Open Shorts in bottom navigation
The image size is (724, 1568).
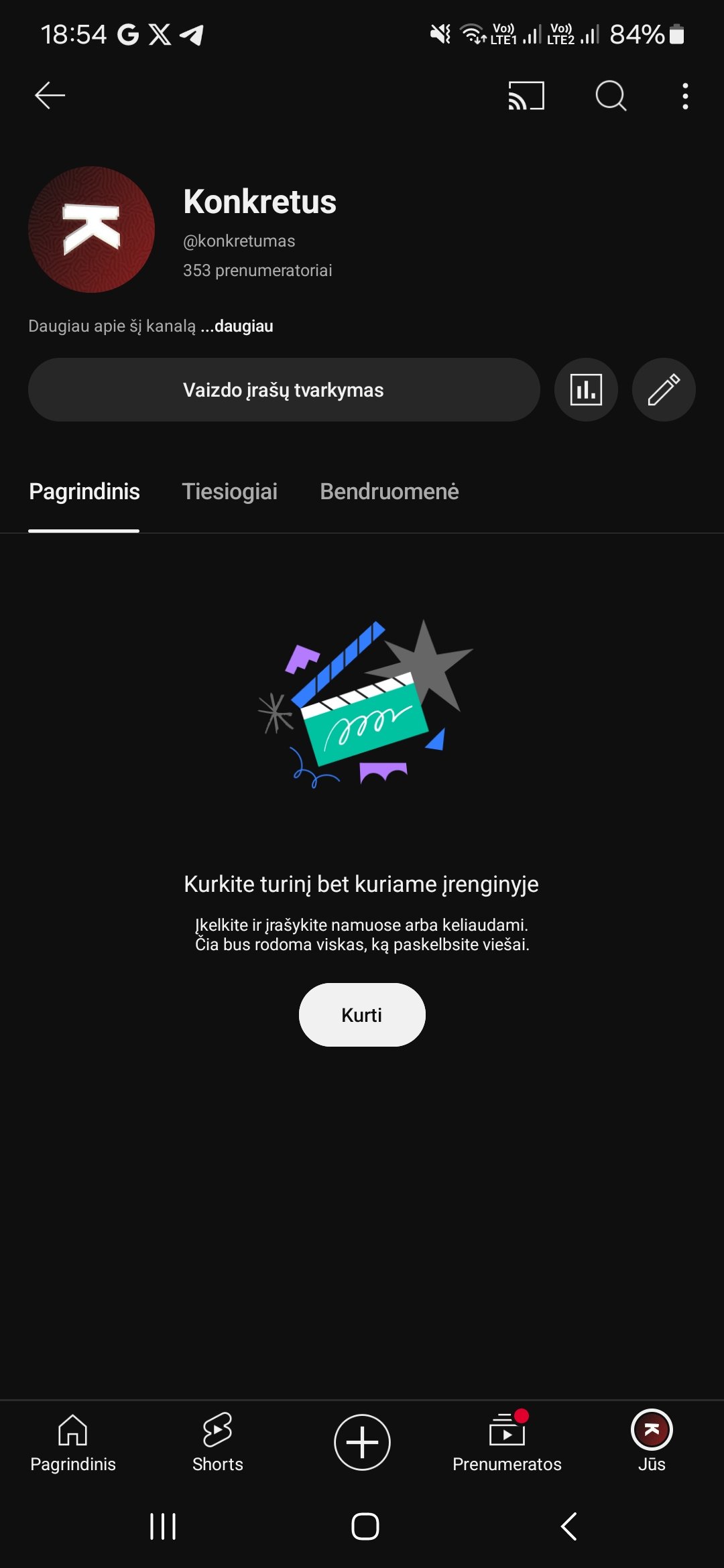click(218, 1443)
